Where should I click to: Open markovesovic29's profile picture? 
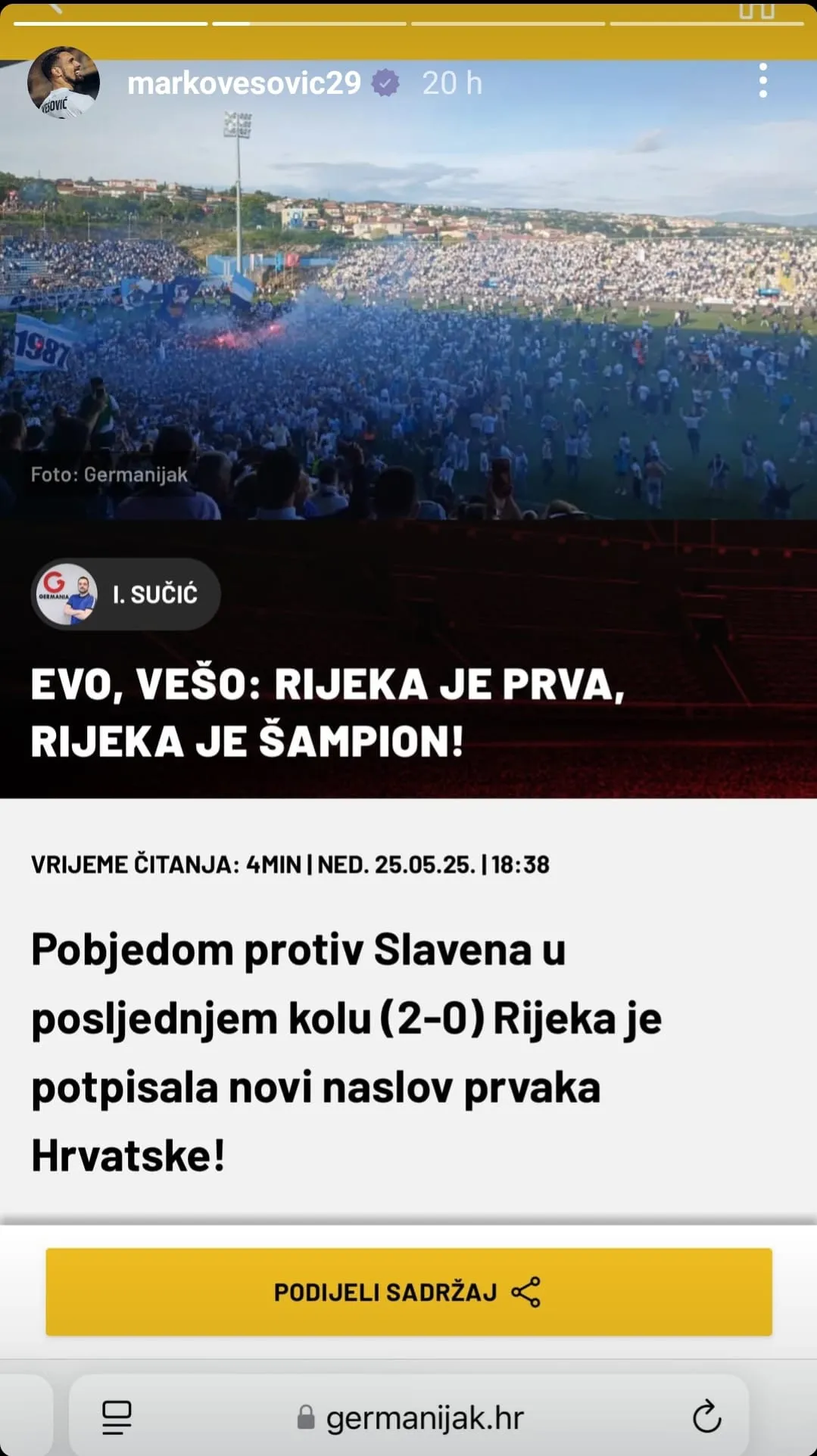(64, 82)
